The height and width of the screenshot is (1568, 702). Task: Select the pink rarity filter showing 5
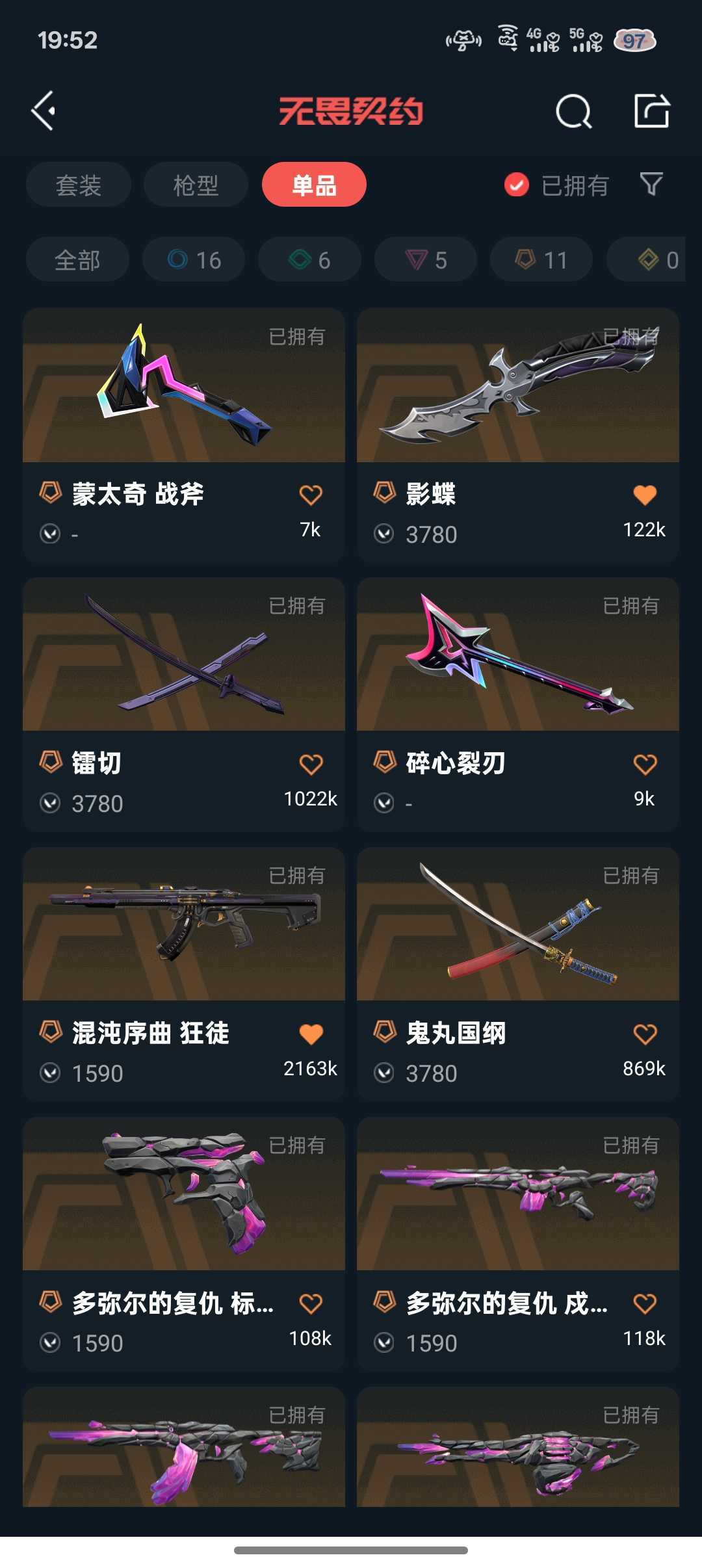point(425,259)
